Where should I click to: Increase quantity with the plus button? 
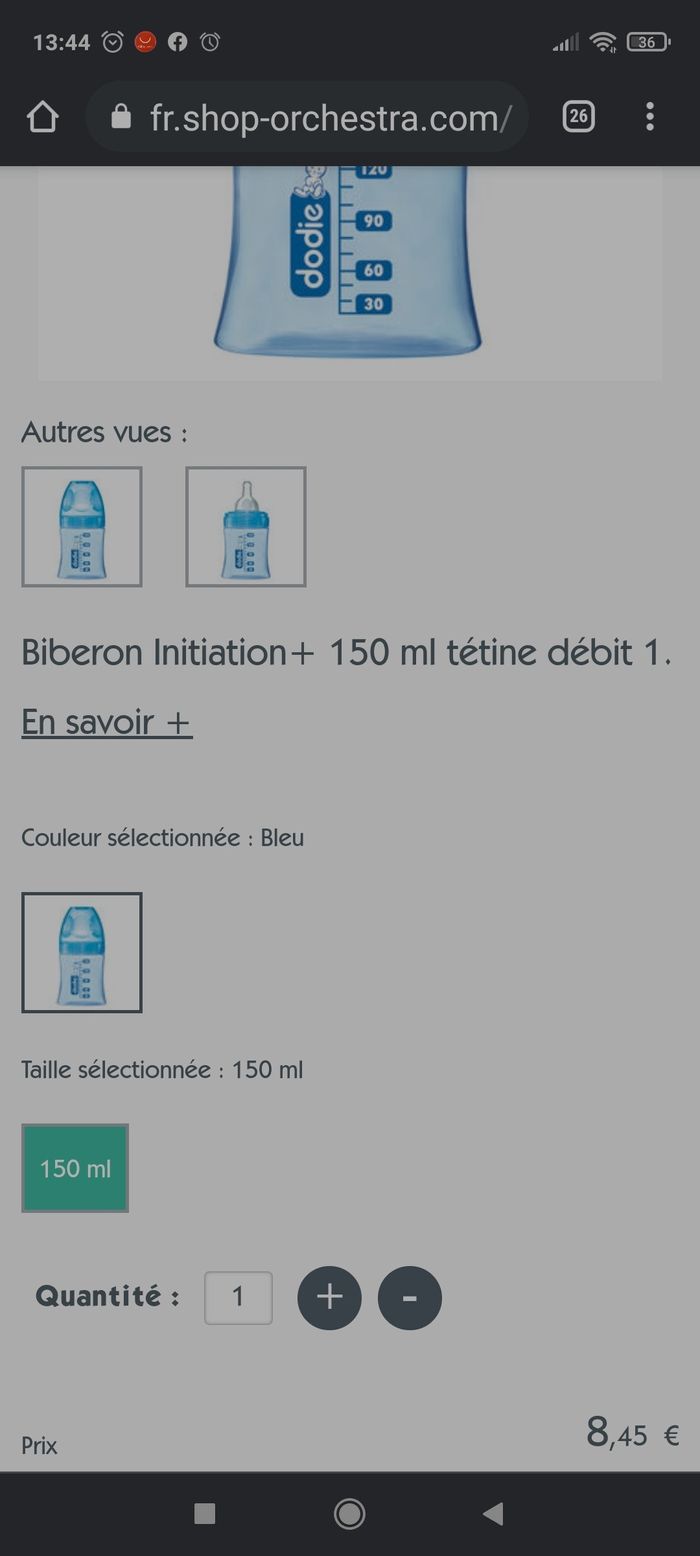click(x=329, y=1297)
